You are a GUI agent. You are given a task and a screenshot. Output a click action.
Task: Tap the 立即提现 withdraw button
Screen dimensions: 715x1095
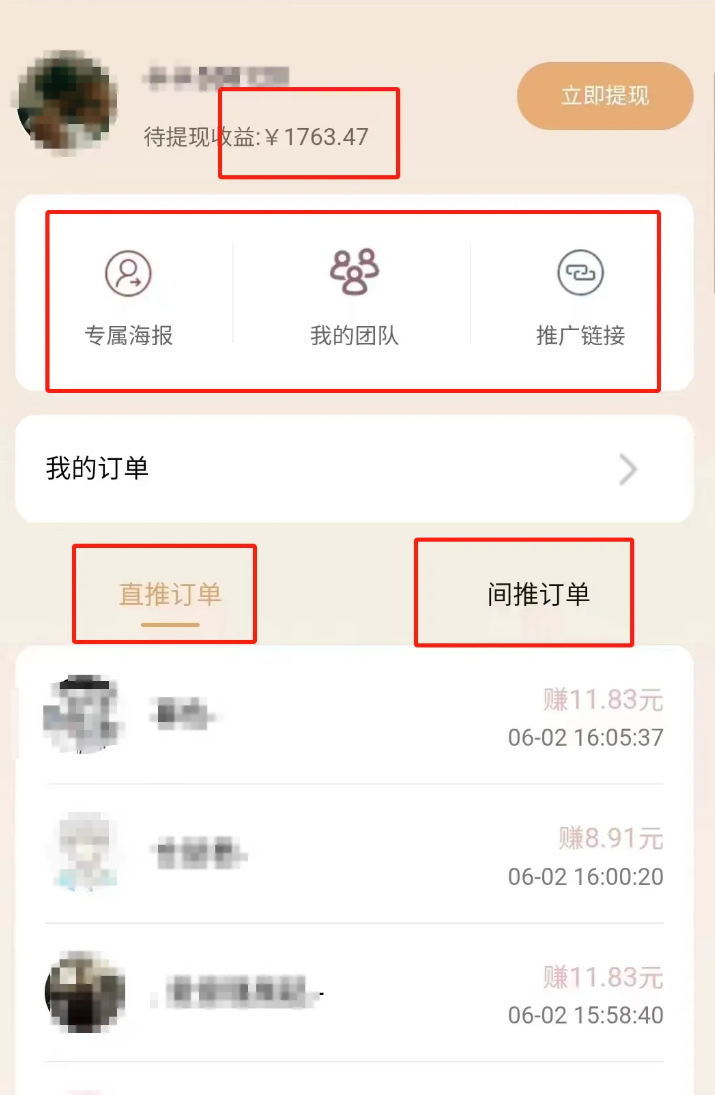[604, 96]
